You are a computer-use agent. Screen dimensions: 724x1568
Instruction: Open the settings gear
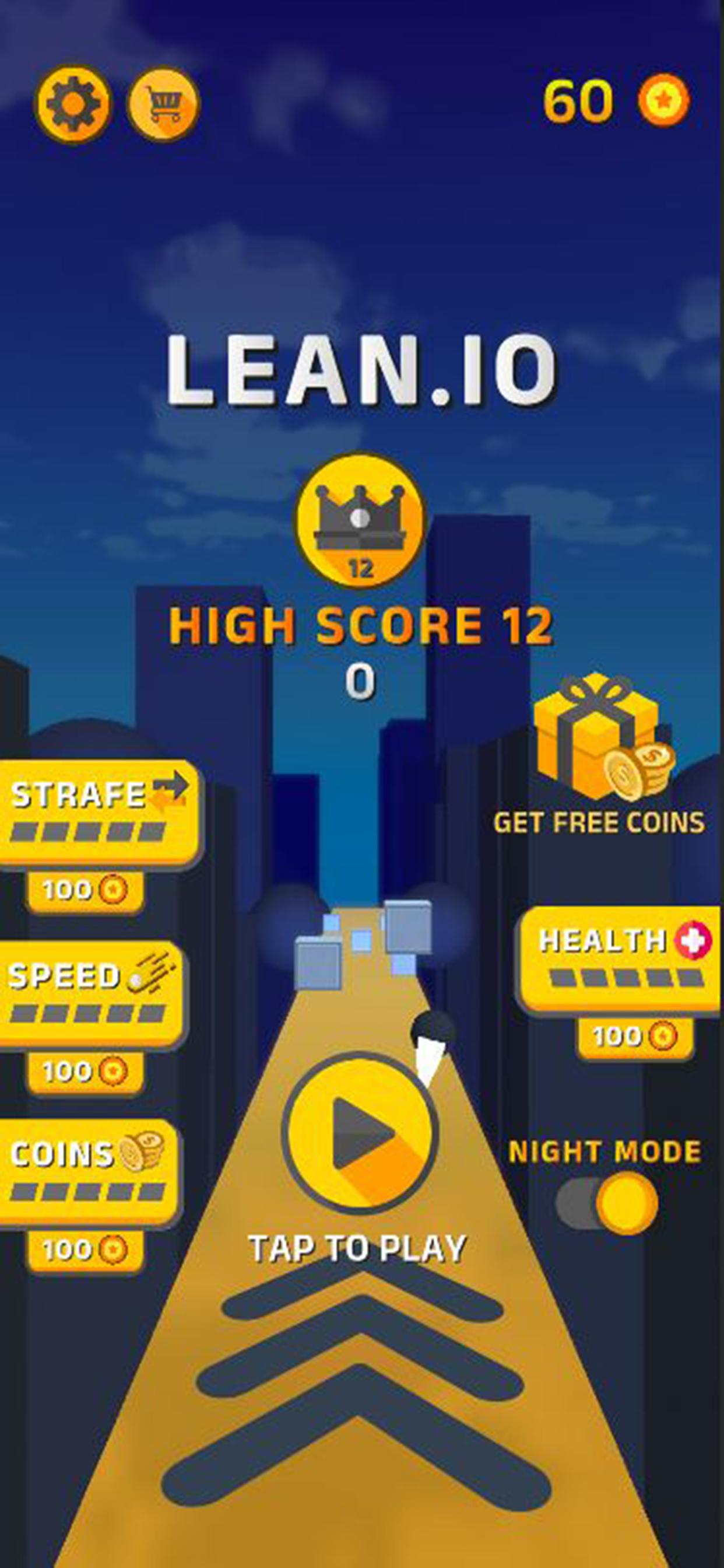pos(72,103)
